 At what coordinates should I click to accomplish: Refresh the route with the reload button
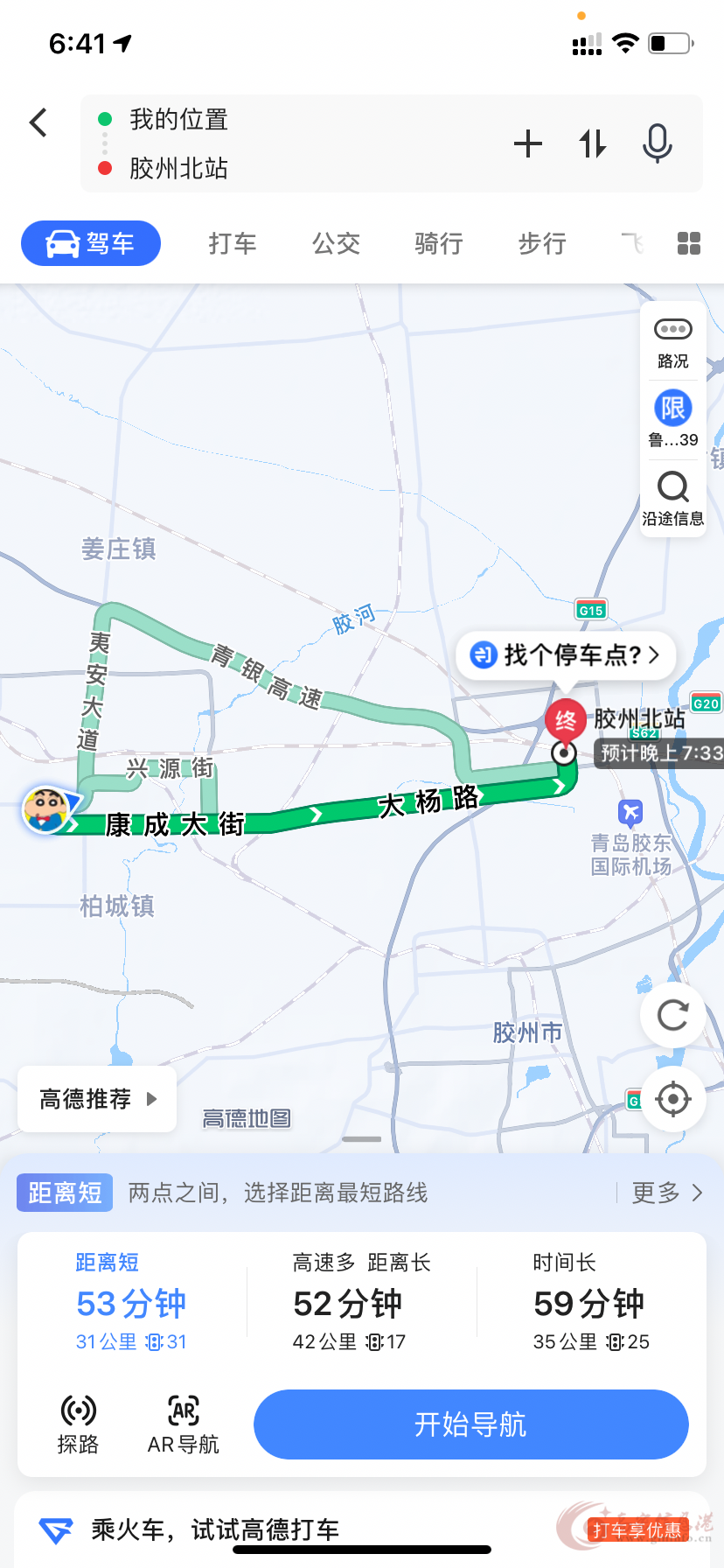tap(672, 1015)
